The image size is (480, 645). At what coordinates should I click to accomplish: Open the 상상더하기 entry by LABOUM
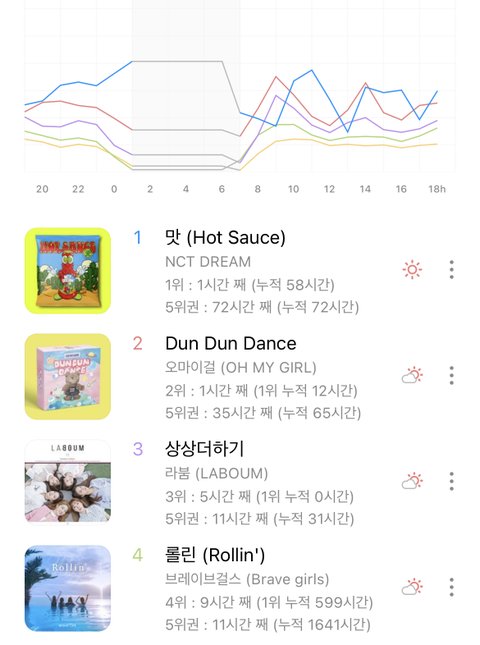pyautogui.click(x=240, y=482)
